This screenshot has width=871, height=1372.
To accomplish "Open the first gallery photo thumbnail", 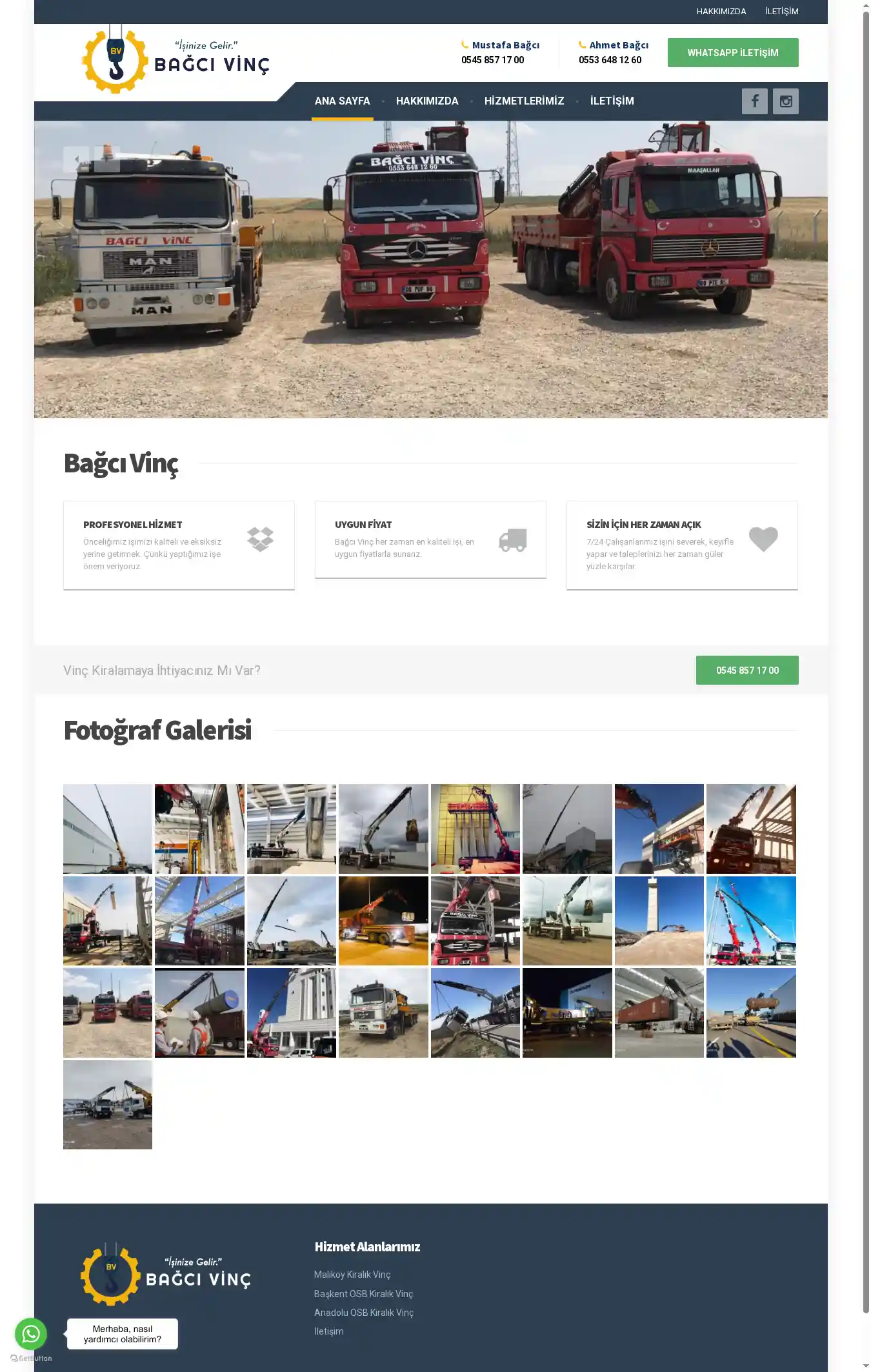I will 108,829.
